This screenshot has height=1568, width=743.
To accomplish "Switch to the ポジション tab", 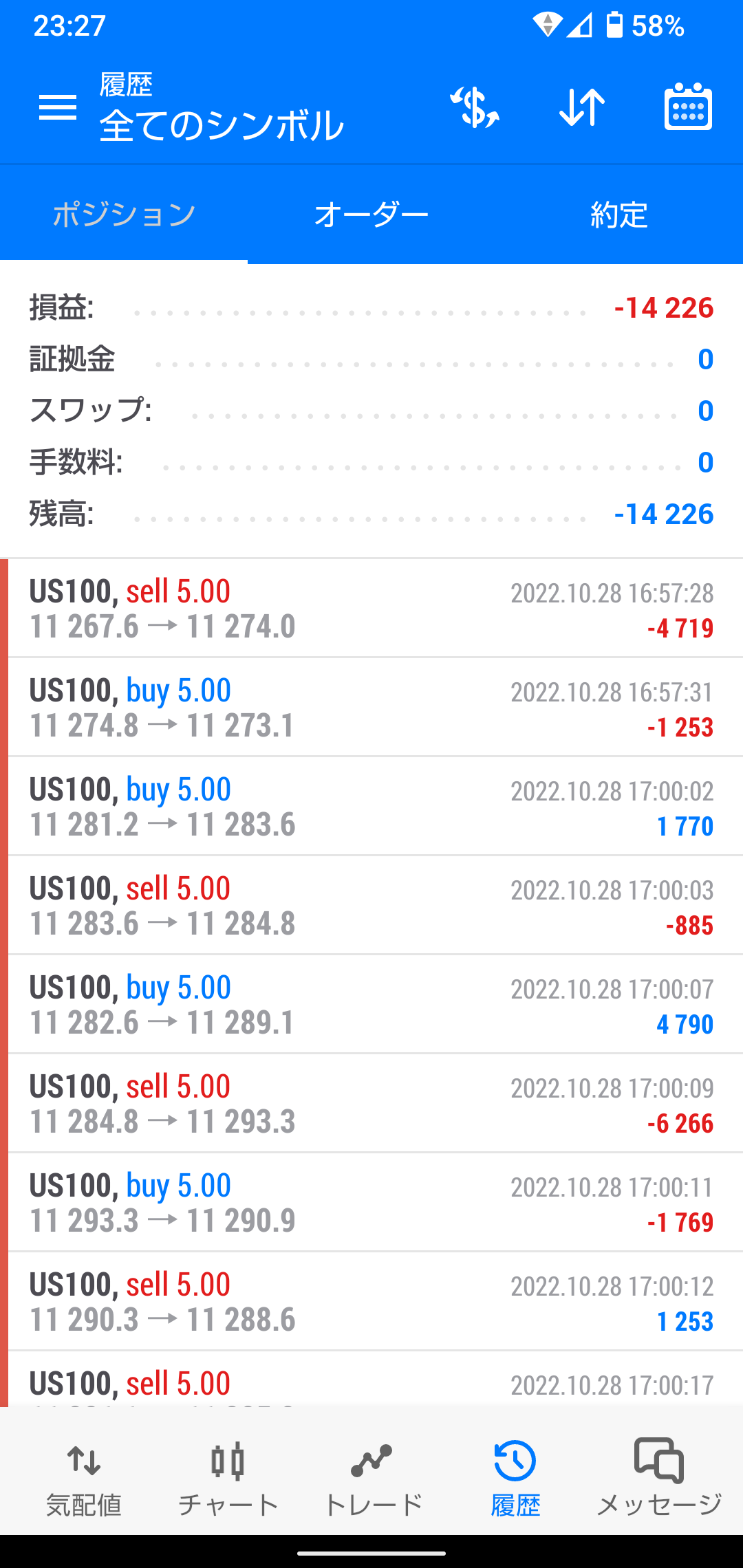I will (124, 215).
